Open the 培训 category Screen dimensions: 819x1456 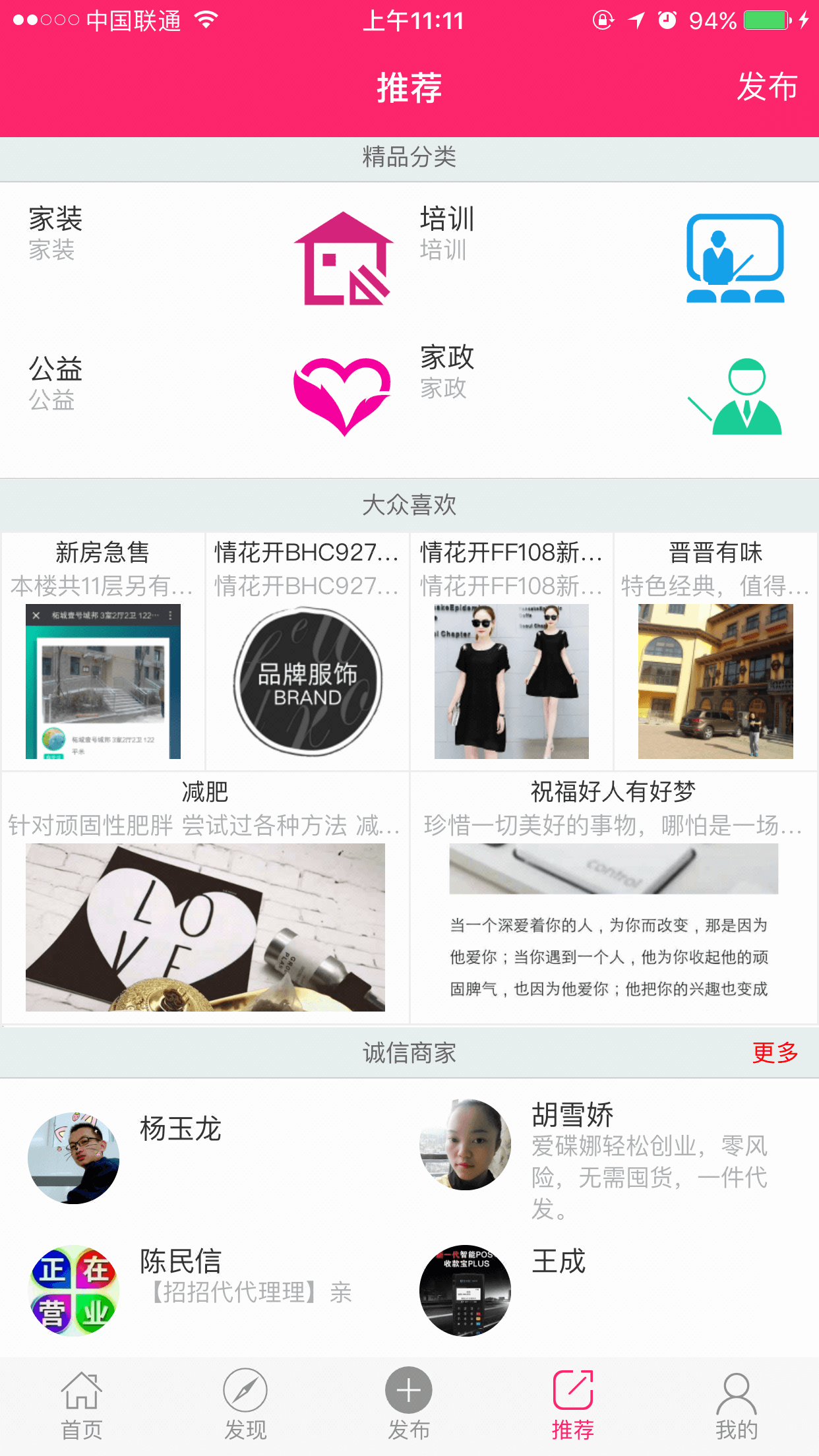(x=613, y=254)
